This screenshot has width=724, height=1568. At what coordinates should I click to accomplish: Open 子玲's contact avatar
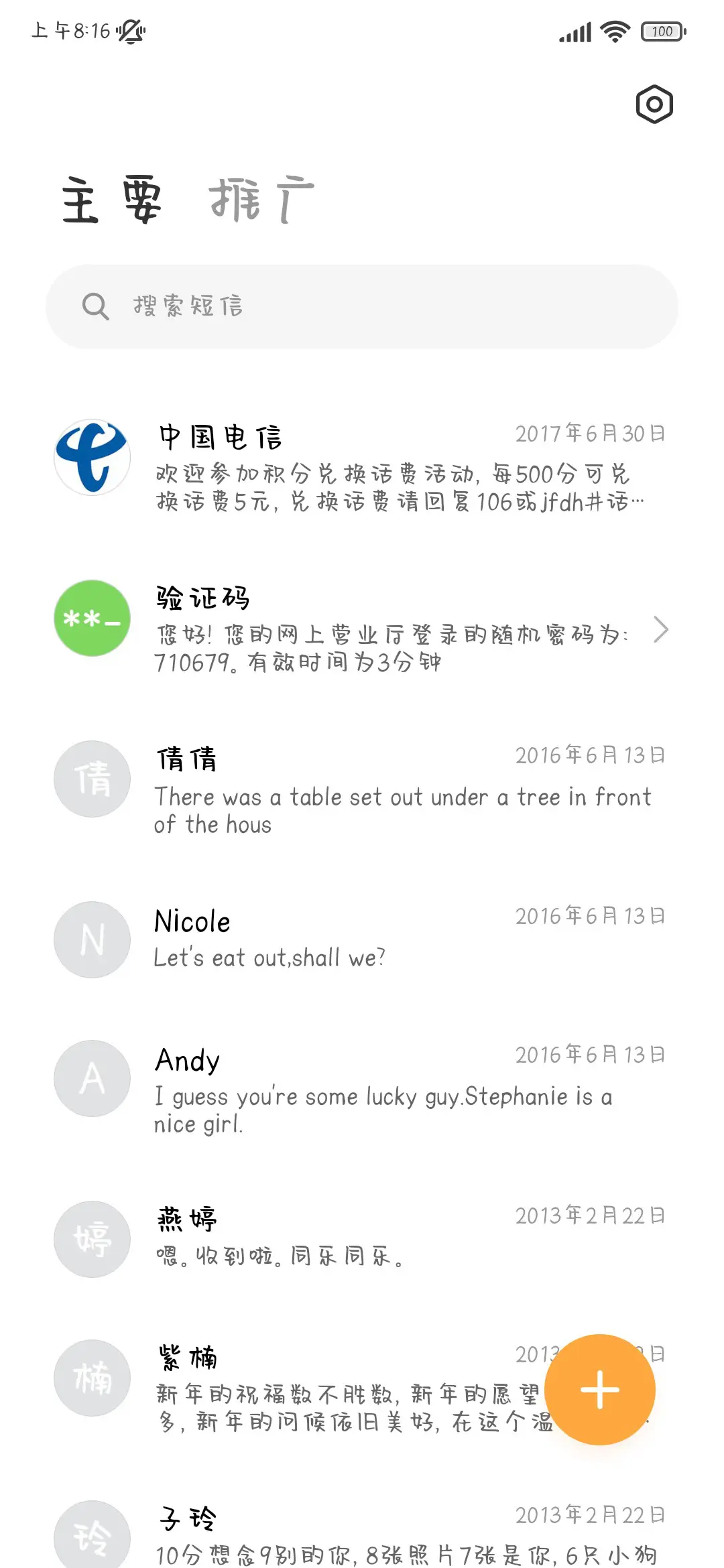pos(92,1534)
